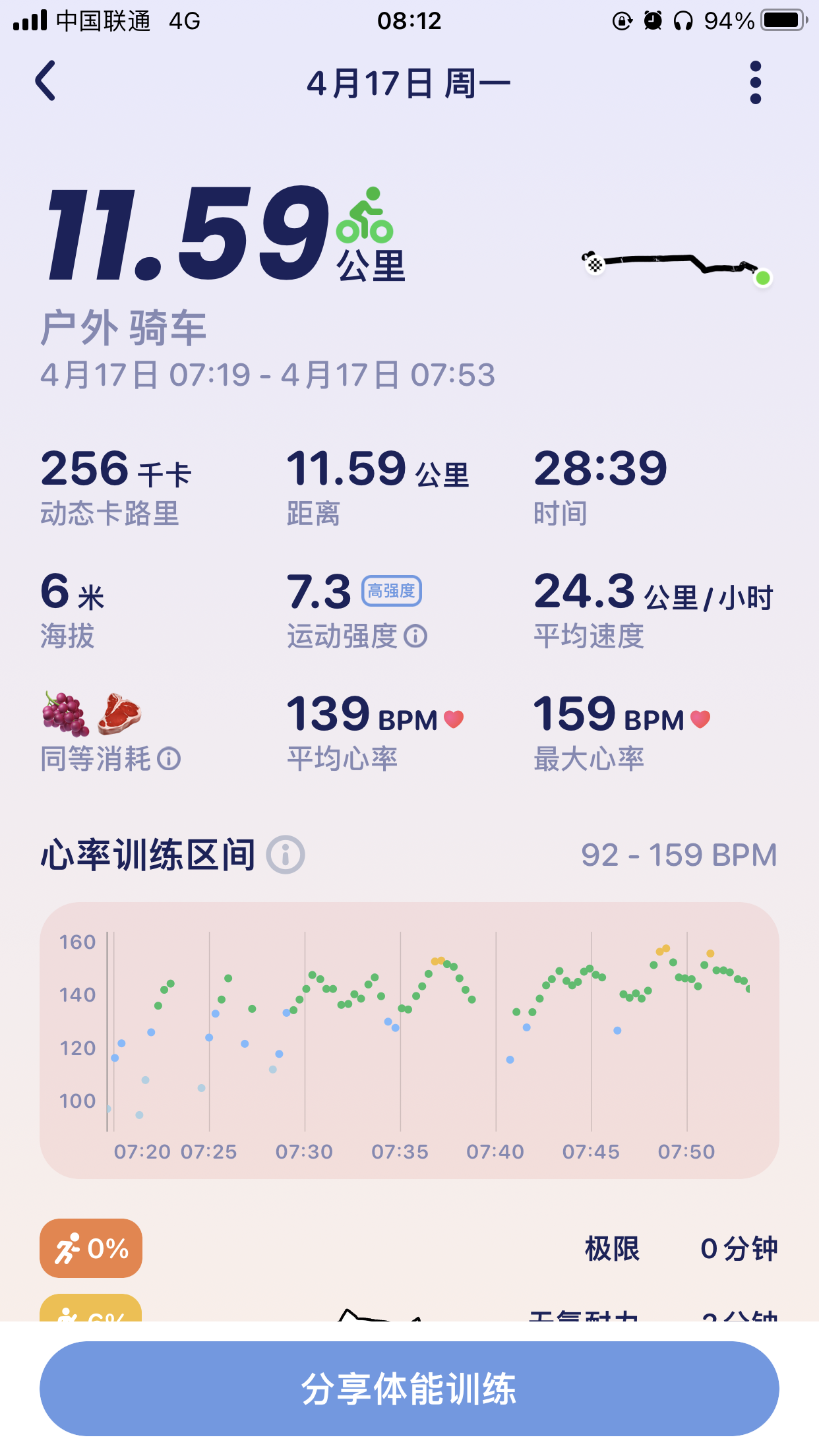
Task: Go back to the previous screen
Action: [45, 82]
